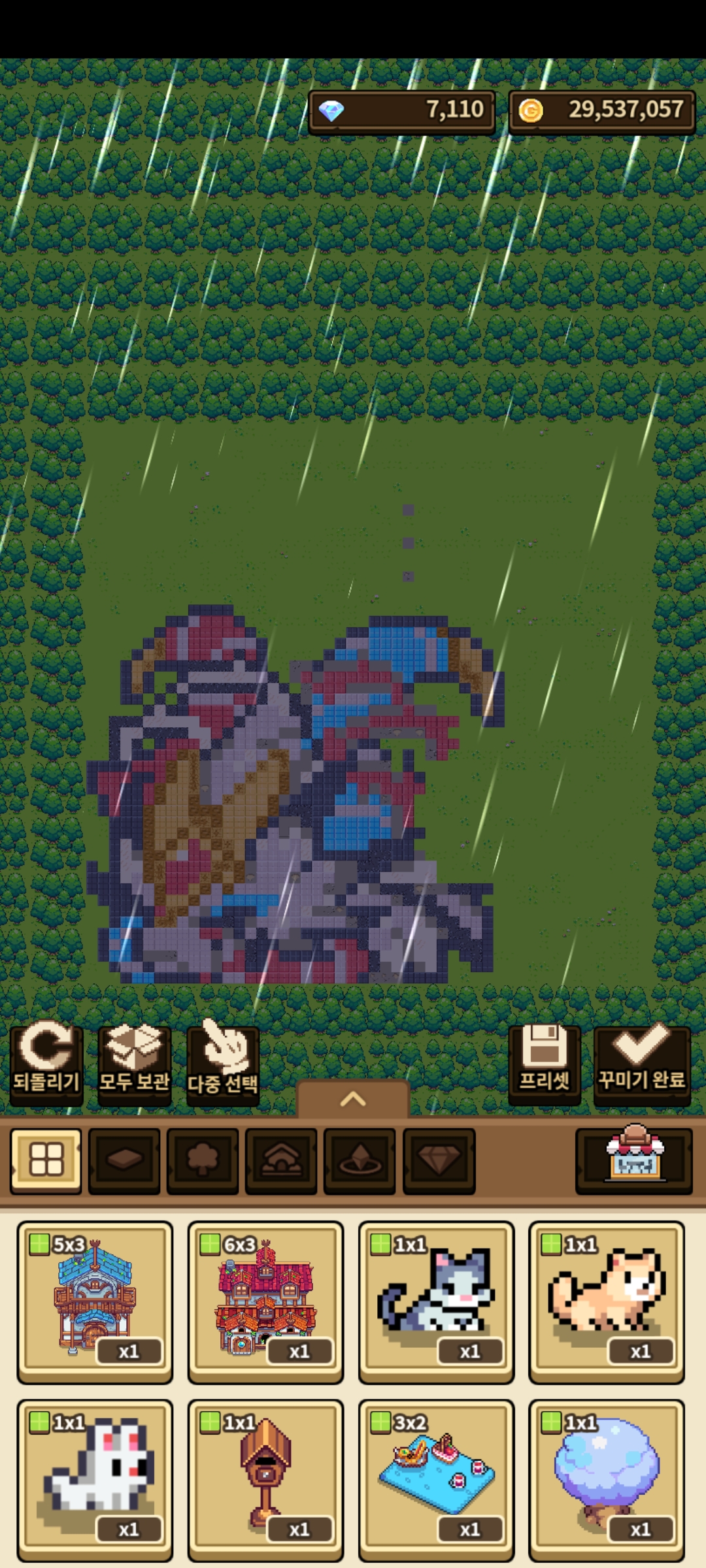Finish decorating with 꾸미기 완료

coord(642,1064)
